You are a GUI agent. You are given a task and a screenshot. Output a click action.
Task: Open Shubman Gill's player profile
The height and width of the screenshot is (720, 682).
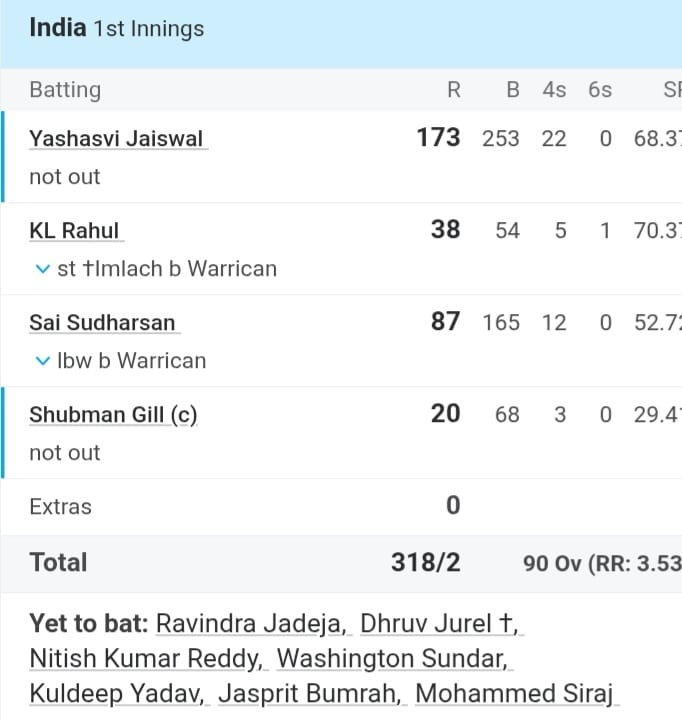pos(113,415)
